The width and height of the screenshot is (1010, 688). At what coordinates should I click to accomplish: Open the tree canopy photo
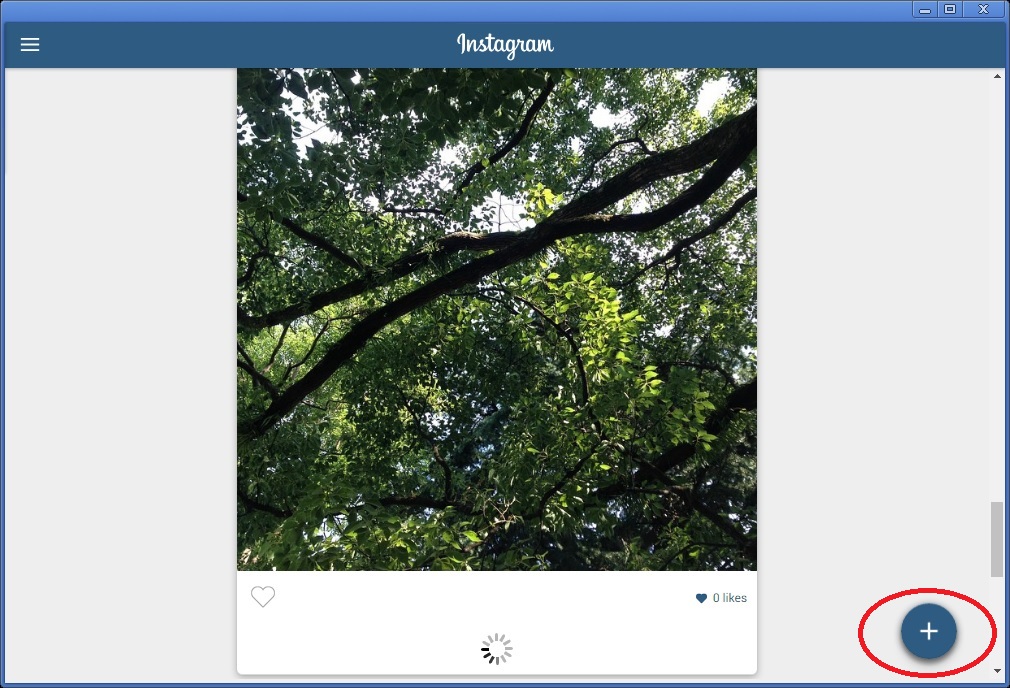pyautogui.click(x=496, y=320)
